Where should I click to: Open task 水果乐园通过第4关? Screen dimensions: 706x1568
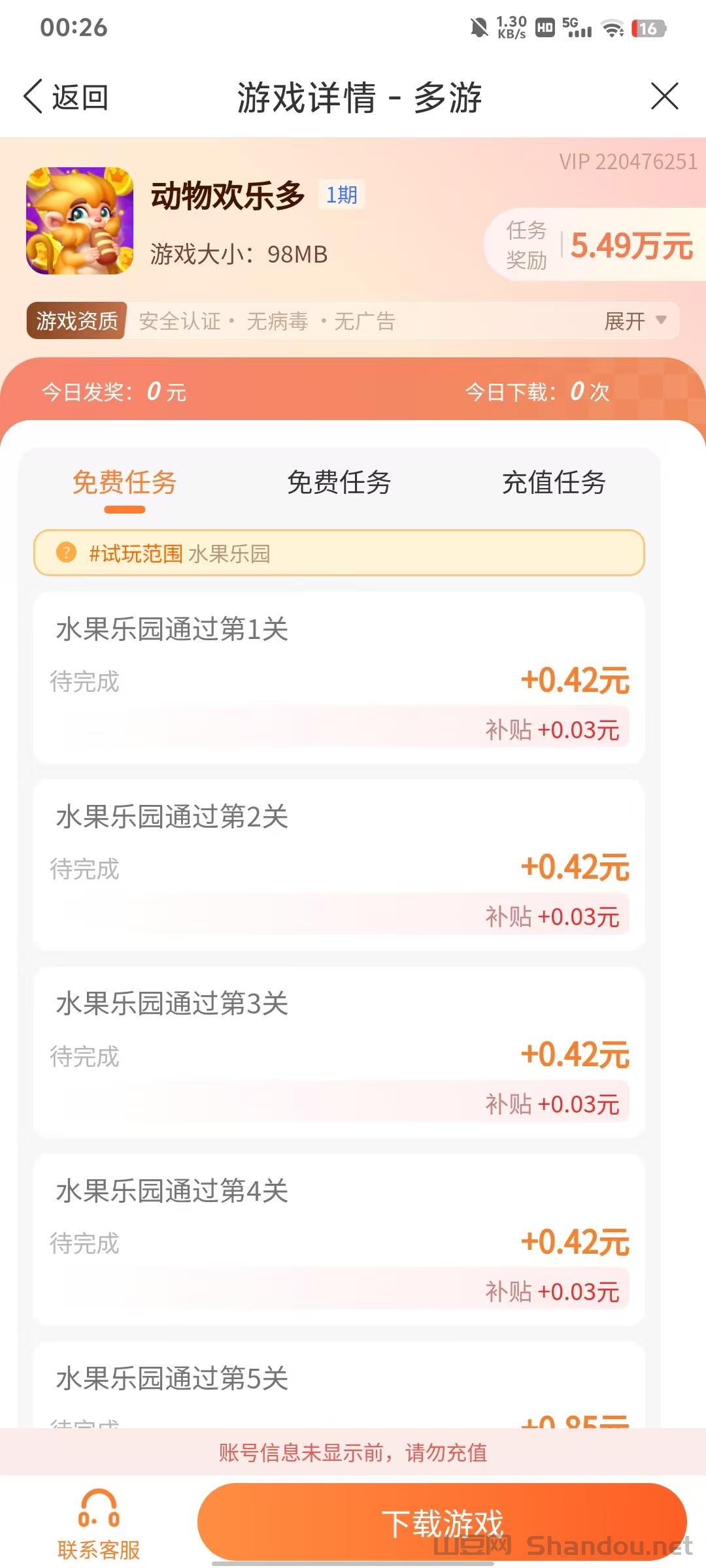339,1239
